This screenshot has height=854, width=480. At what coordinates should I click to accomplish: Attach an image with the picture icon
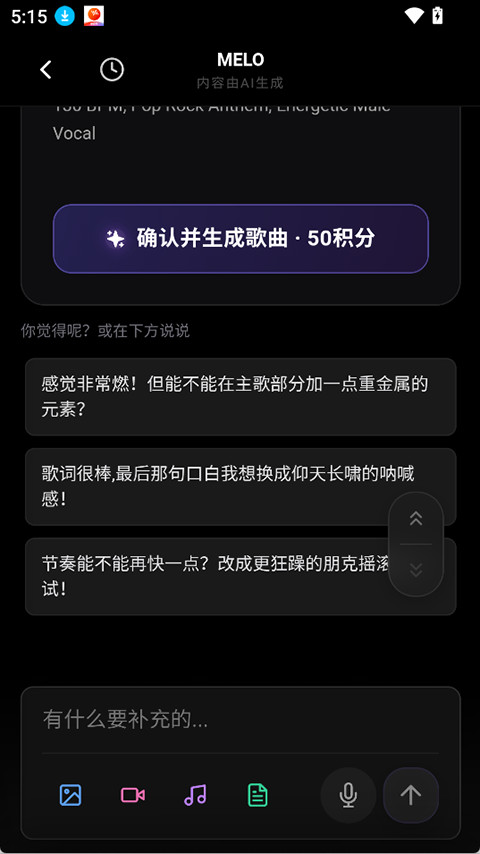[x=70, y=795]
